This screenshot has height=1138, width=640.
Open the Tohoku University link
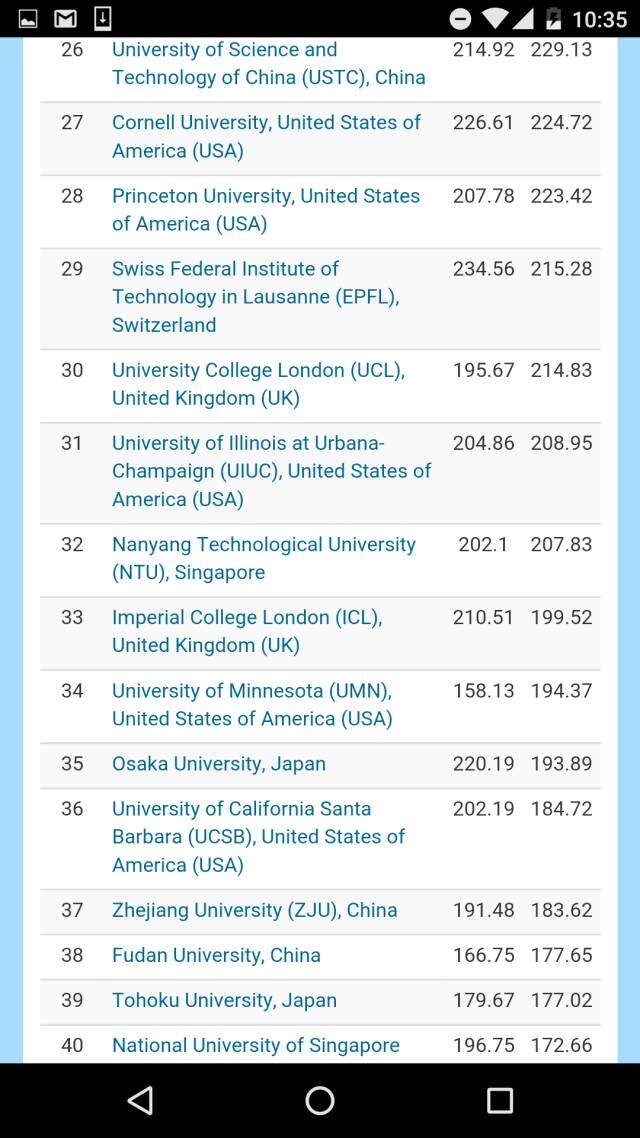[224, 999]
